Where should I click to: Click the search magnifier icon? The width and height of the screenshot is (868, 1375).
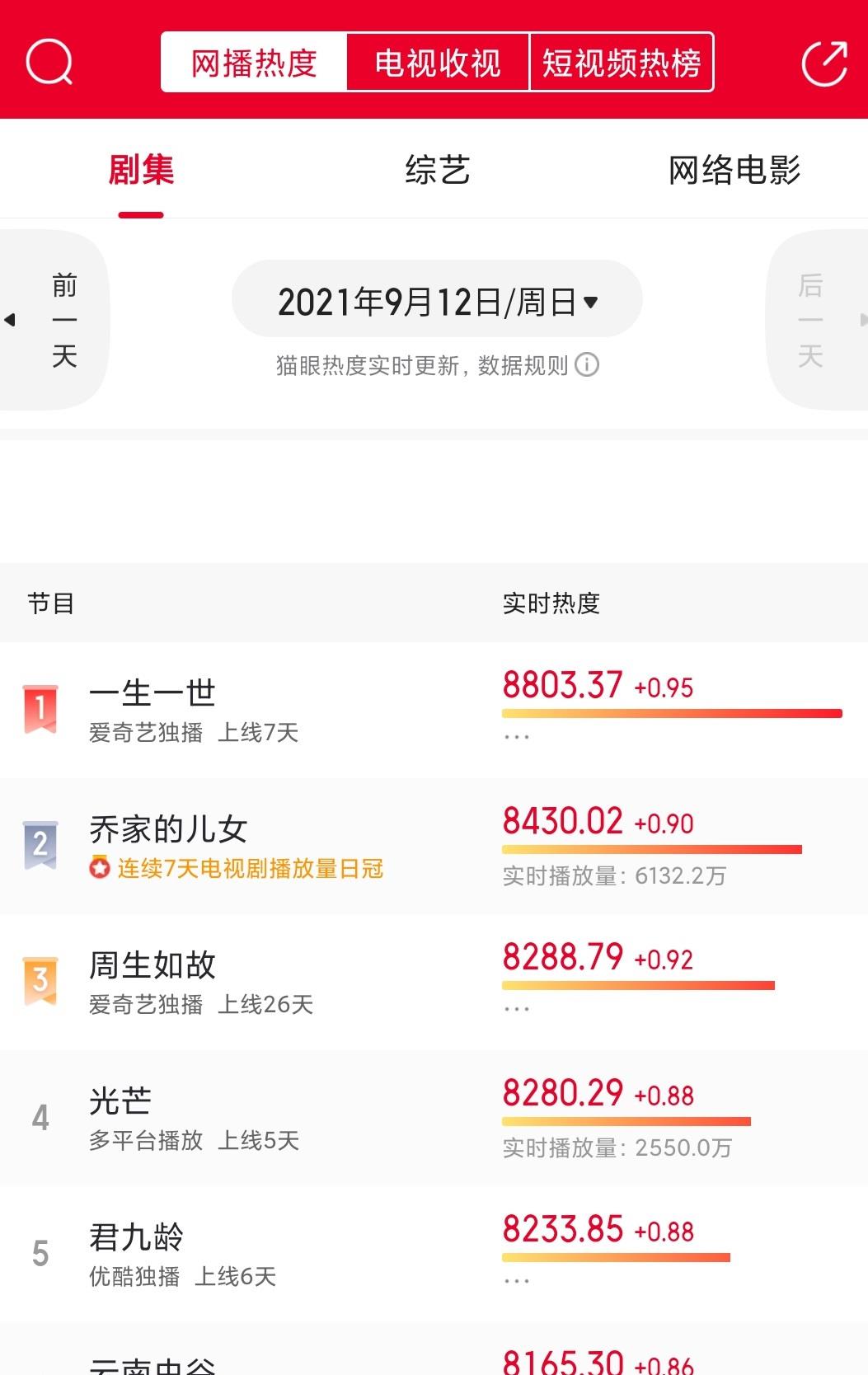coord(49,62)
